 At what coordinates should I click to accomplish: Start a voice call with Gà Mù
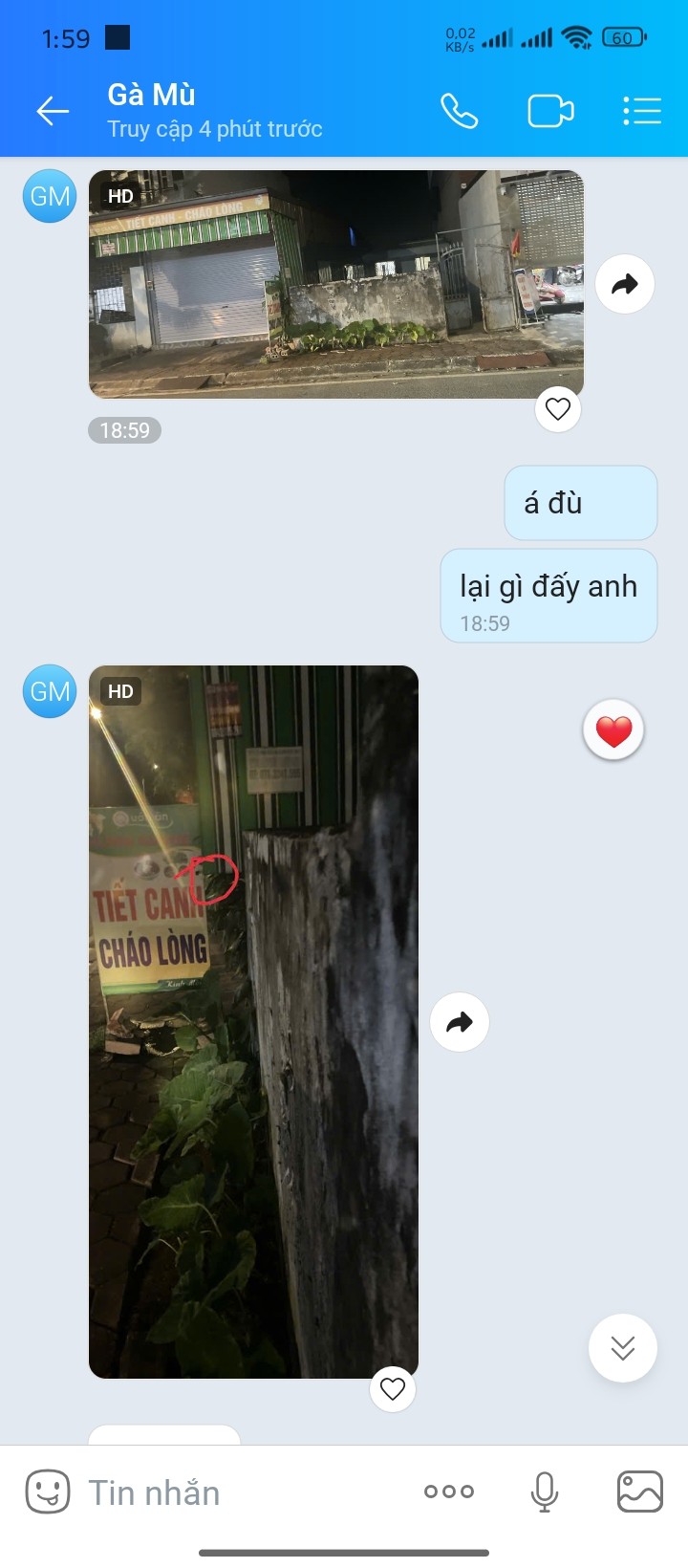coord(459,111)
